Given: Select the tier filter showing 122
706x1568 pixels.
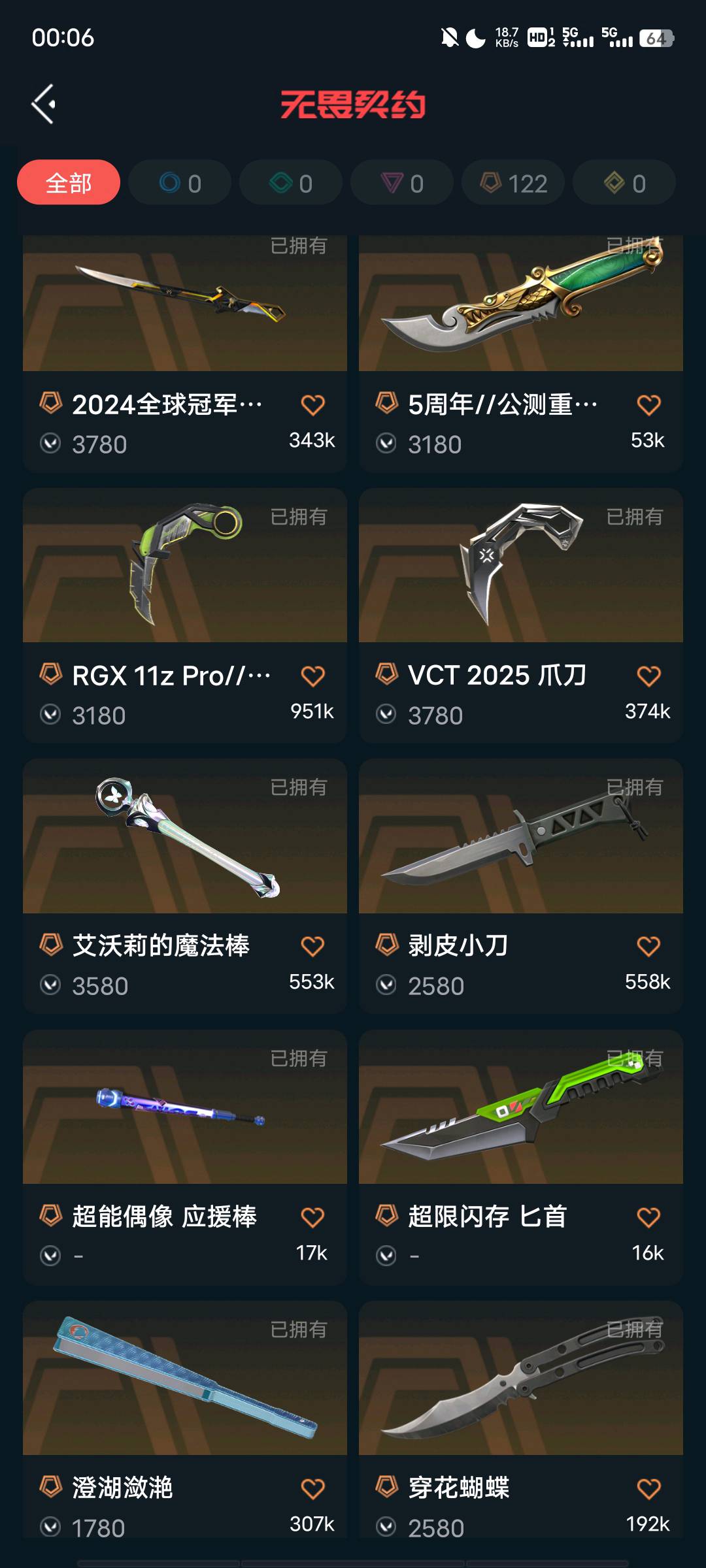Looking at the screenshot, I should tap(513, 183).
